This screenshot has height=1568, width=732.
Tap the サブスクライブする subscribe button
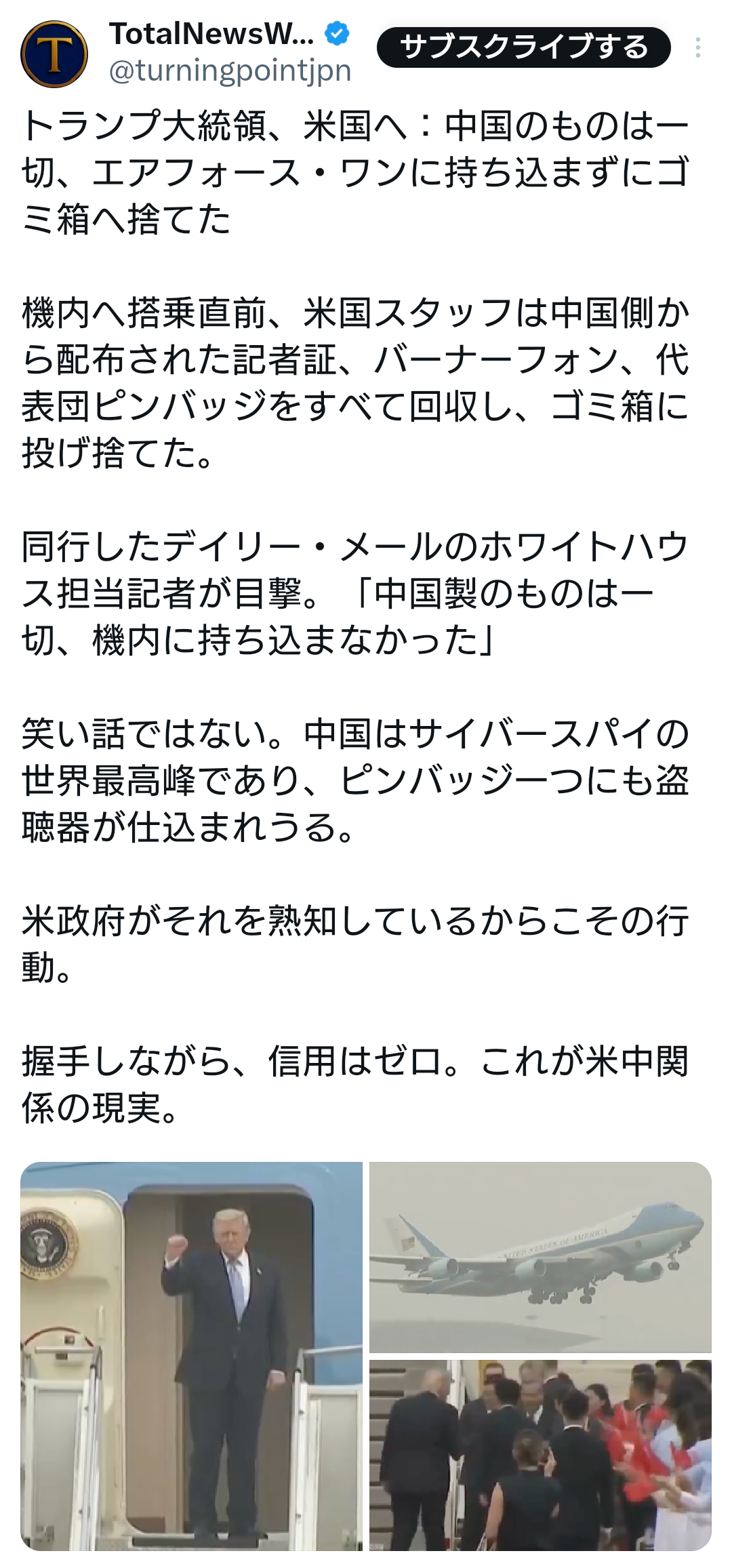point(523,47)
